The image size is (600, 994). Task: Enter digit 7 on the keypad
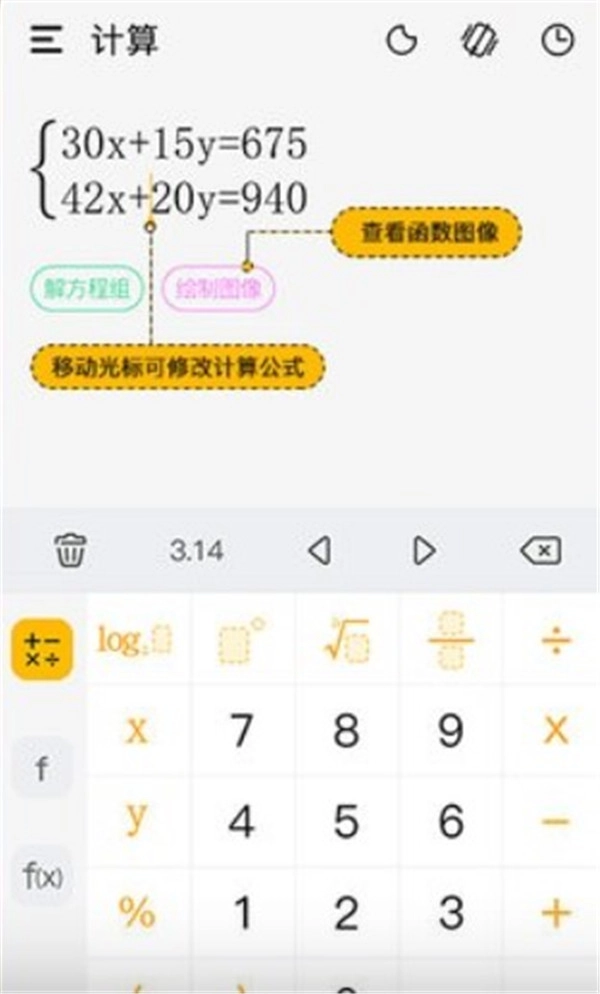[241, 732]
